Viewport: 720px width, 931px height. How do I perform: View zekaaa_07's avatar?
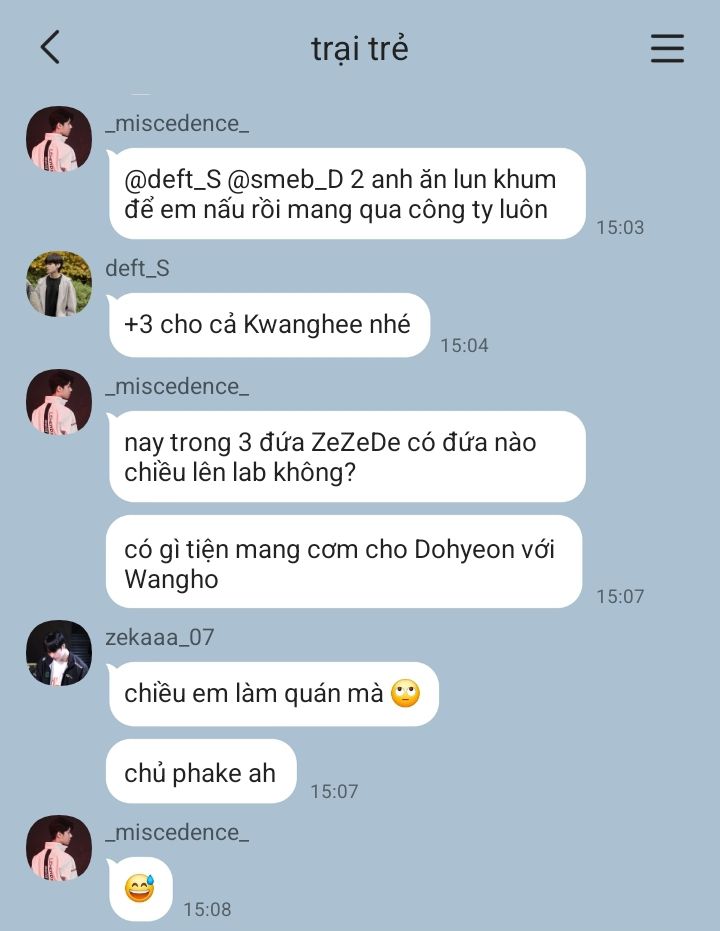click(x=59, y=653)
